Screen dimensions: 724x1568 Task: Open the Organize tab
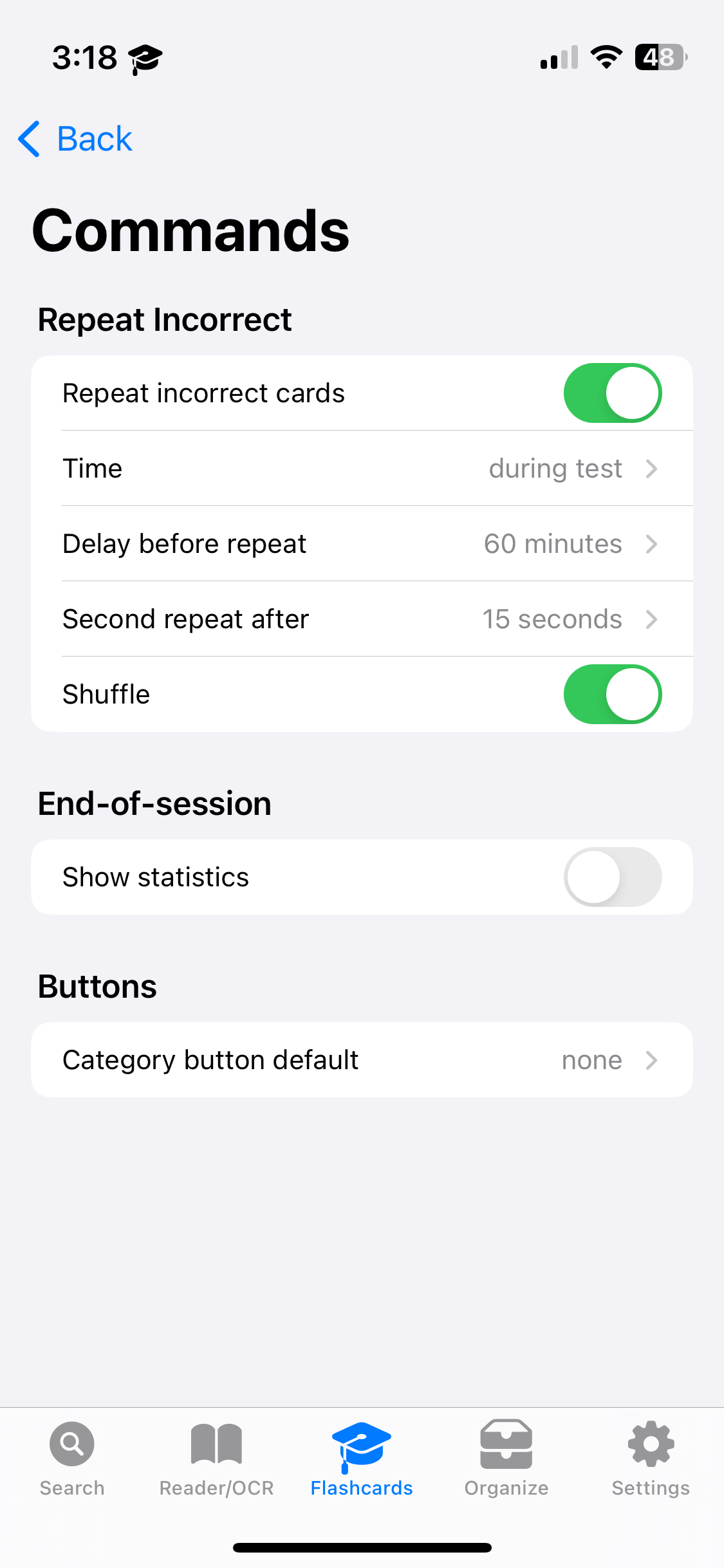tap(506, 1459)
